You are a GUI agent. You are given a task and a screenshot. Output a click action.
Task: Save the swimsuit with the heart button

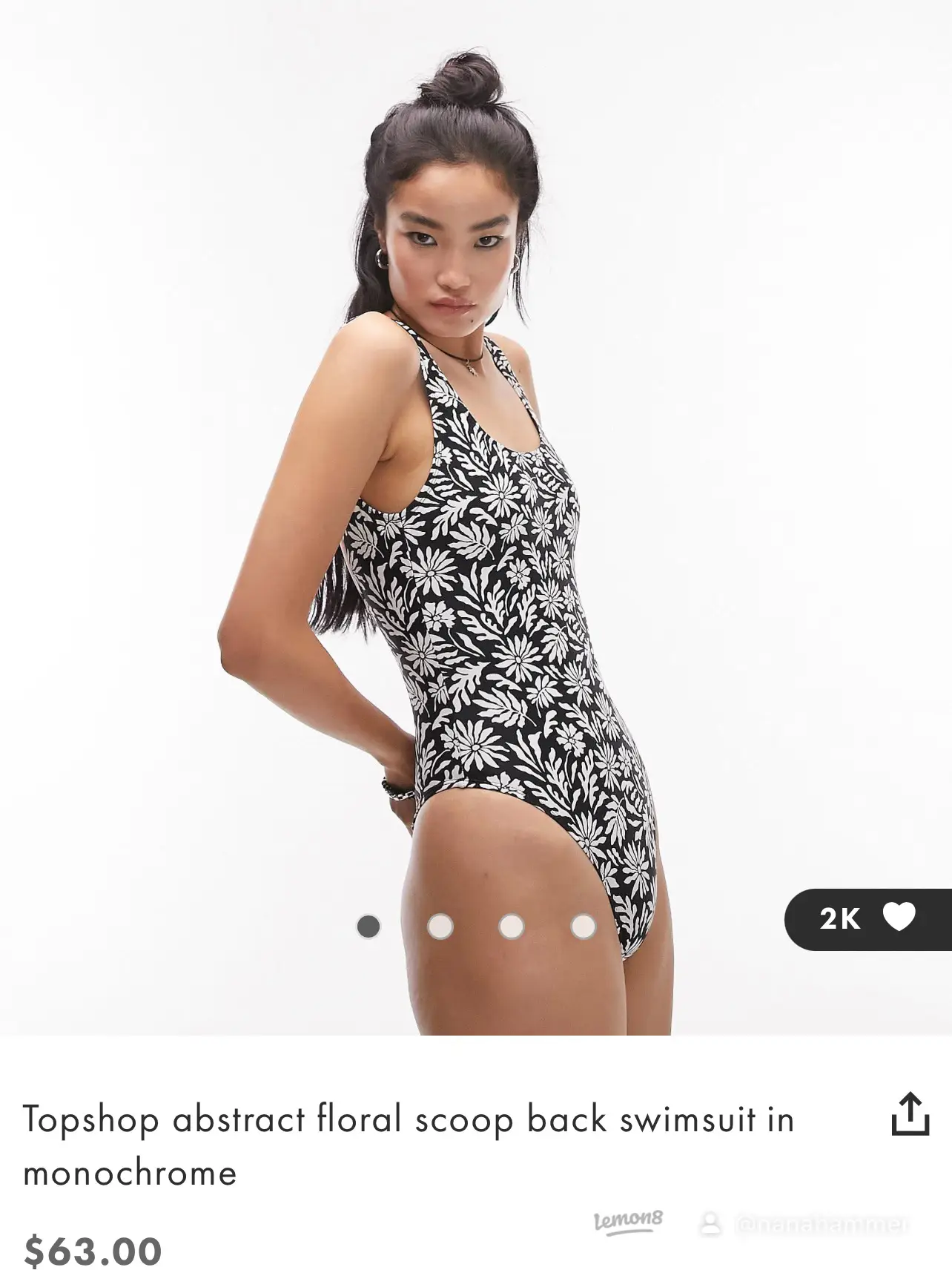[898, 918]
